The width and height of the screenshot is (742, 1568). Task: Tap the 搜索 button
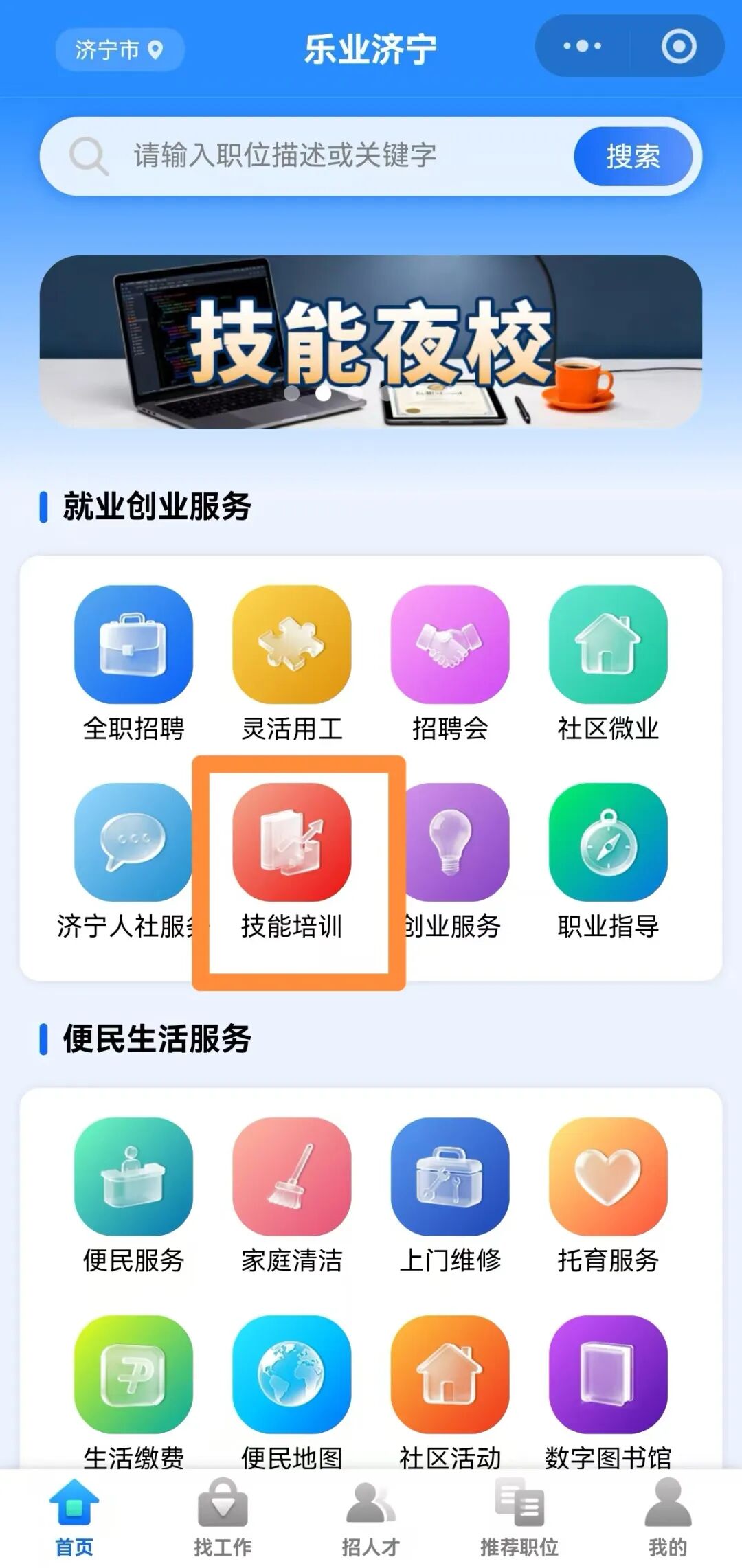(x=632, y=156)
